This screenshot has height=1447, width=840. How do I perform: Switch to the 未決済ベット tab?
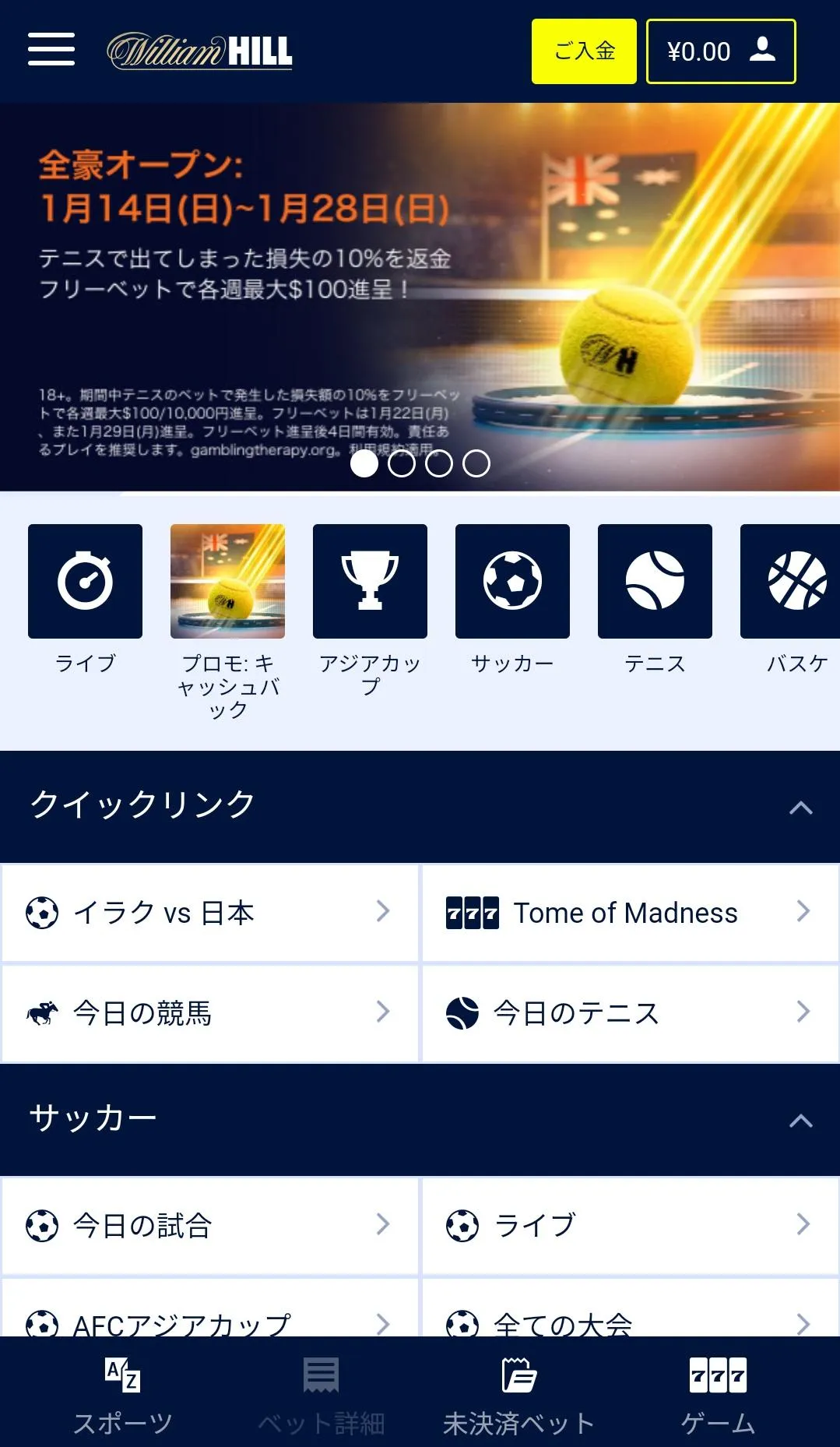click(518, 1396)
